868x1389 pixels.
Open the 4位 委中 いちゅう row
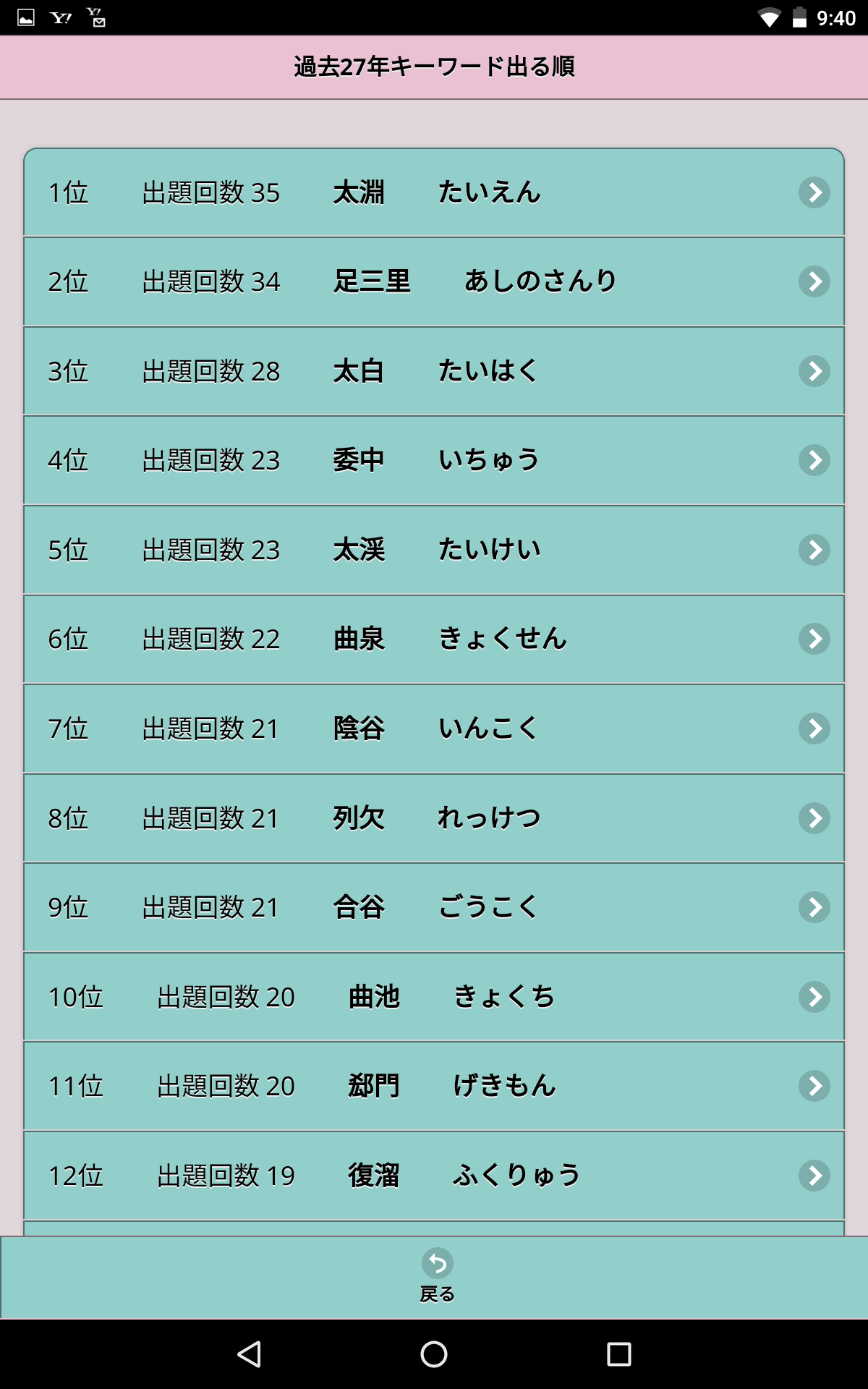click(x=434, y=460)
